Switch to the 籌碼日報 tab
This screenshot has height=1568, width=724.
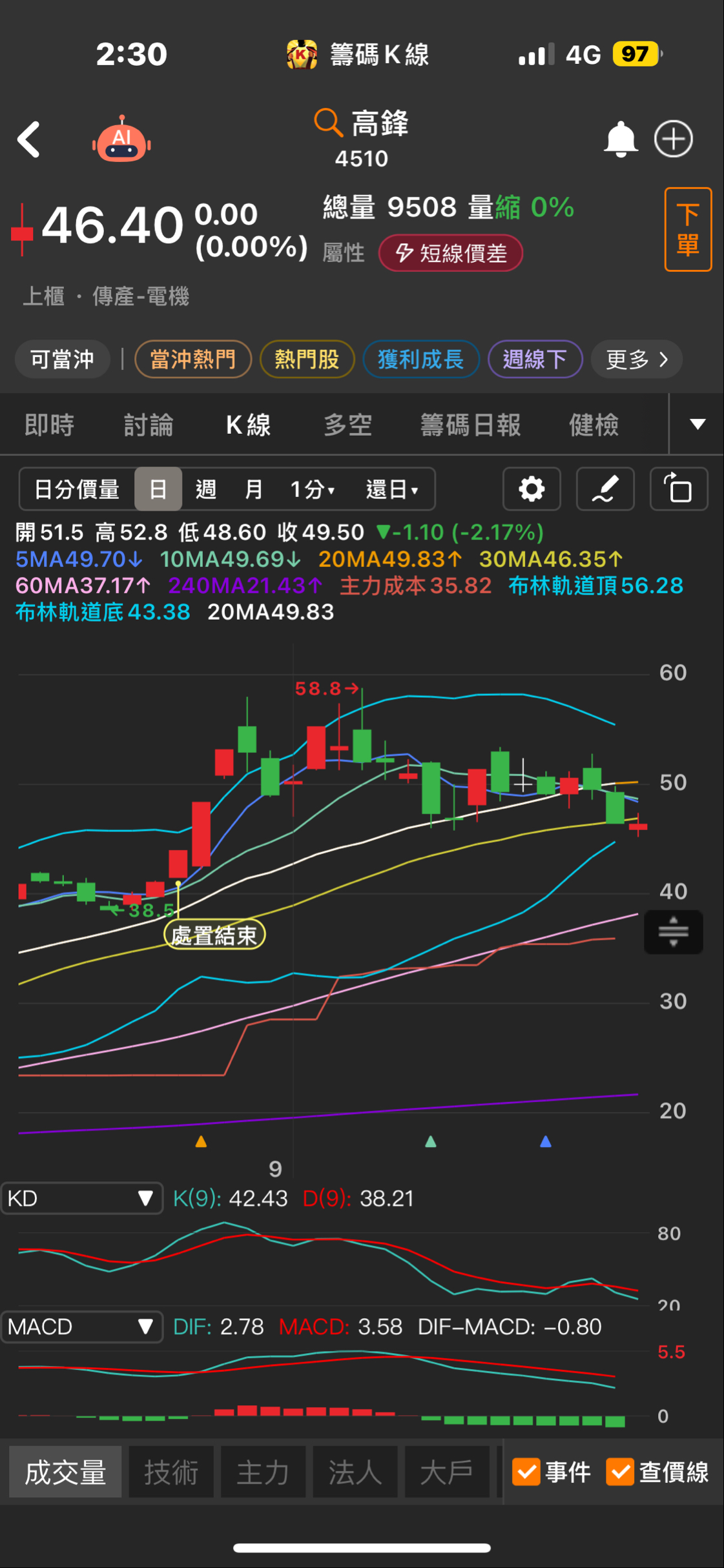pyautogui.click(x=470, y=425)
